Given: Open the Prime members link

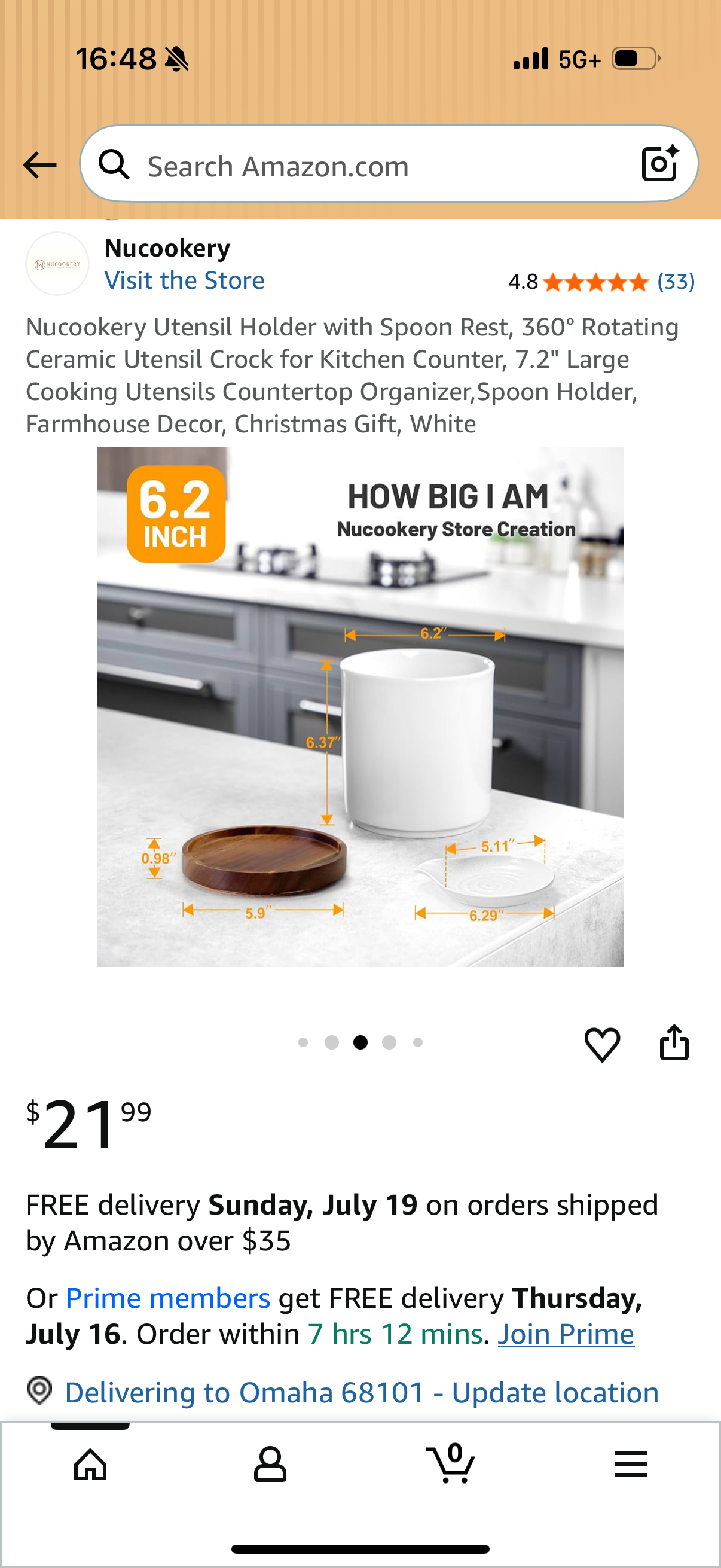Looking at the screenshot, I should click(x=168, y=1298).
